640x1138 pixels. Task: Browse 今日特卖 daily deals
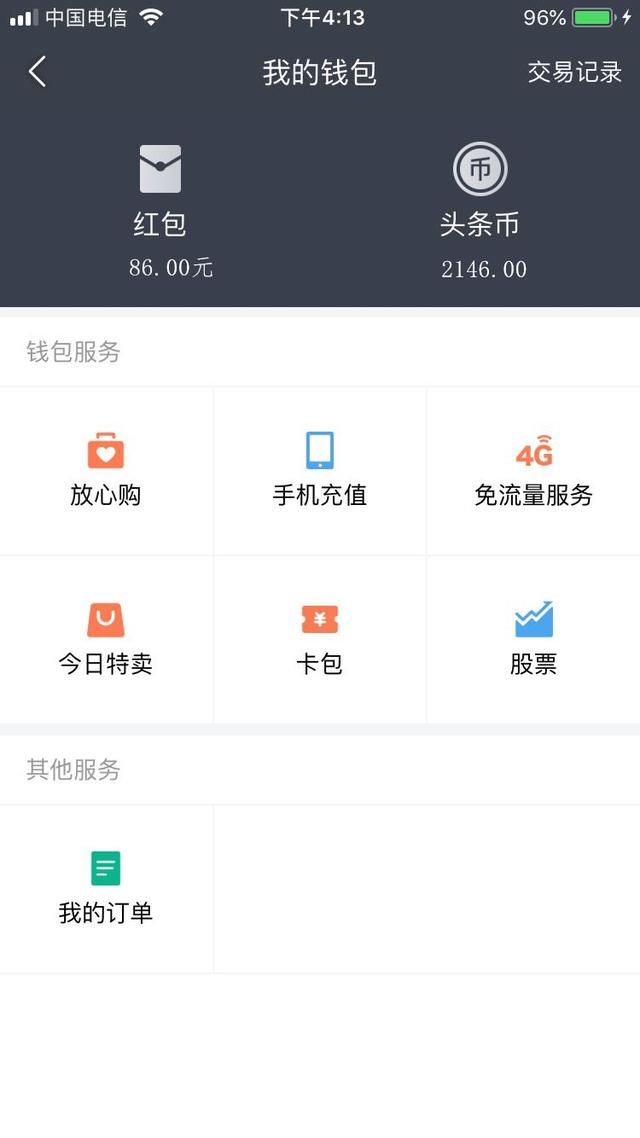pyautogui.click(x=106, y=639)
